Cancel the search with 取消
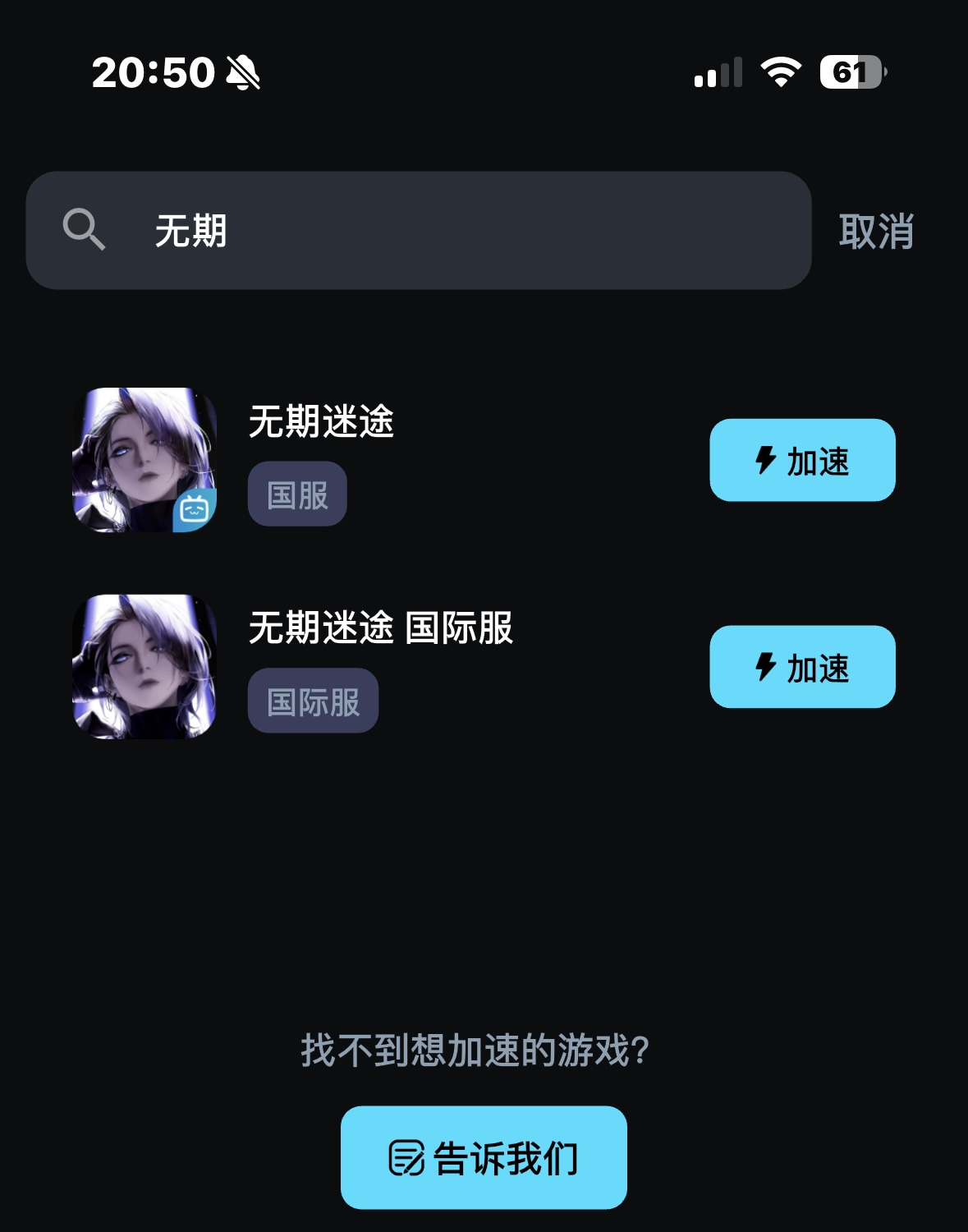Screen dimensions: 968x1232 (876, 232)
